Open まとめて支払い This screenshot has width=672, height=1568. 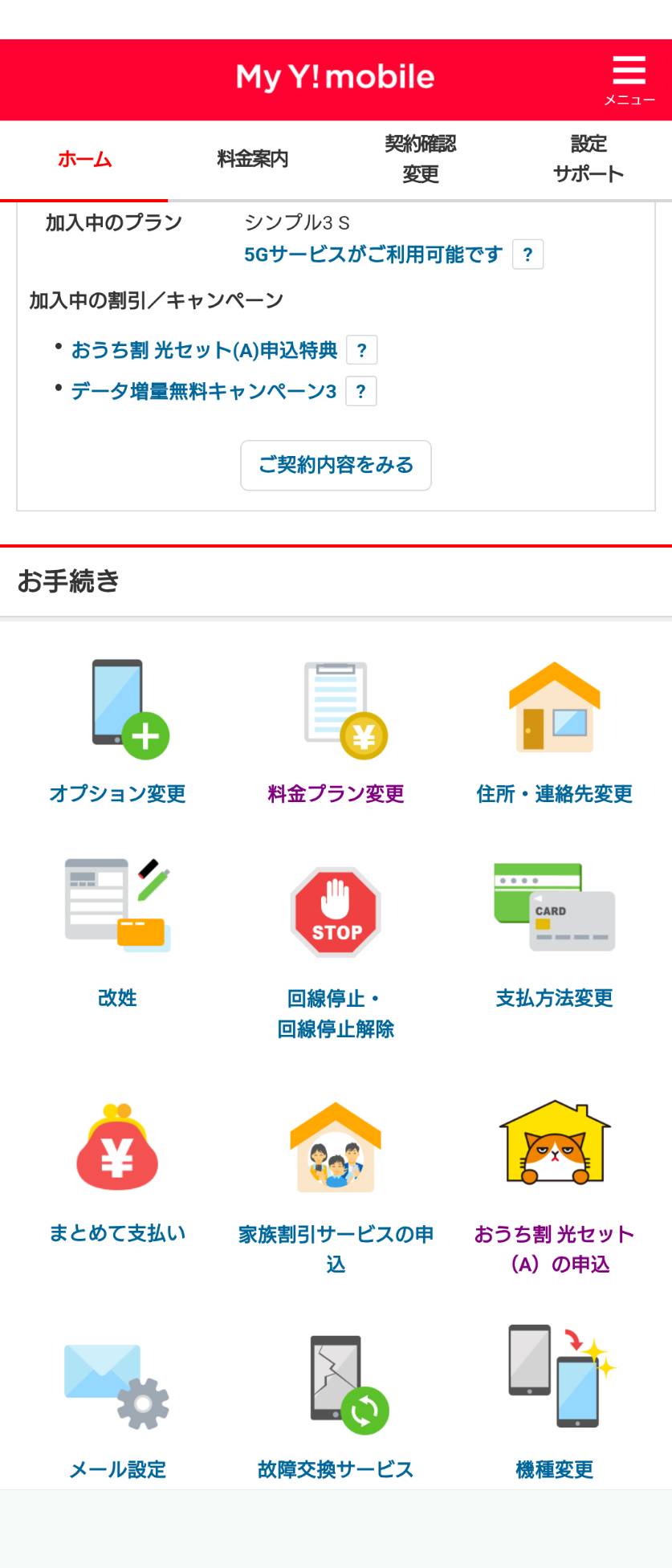(x=117, y=1172)
